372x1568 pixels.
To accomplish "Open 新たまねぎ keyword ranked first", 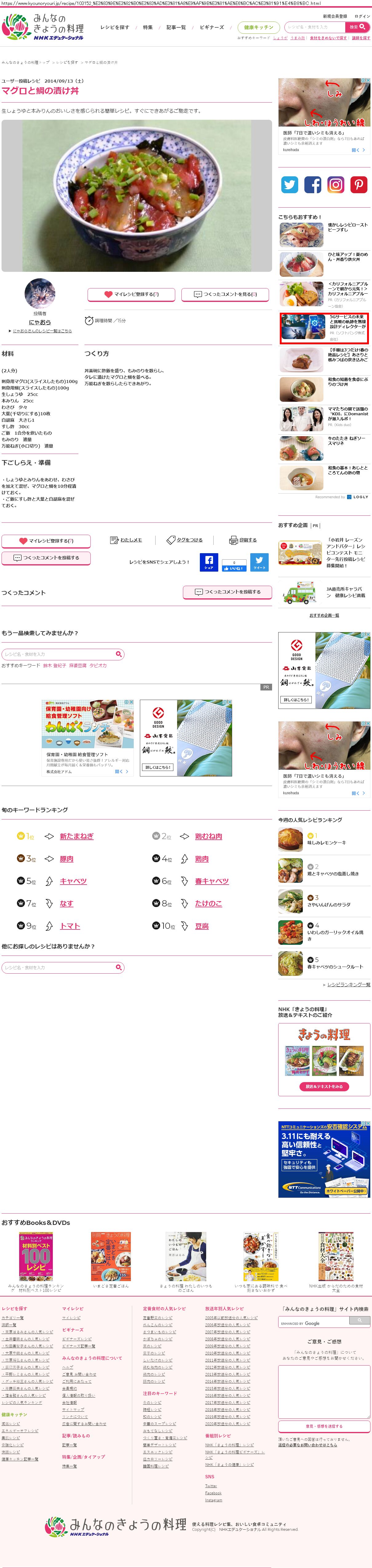I will click(77, 836).
